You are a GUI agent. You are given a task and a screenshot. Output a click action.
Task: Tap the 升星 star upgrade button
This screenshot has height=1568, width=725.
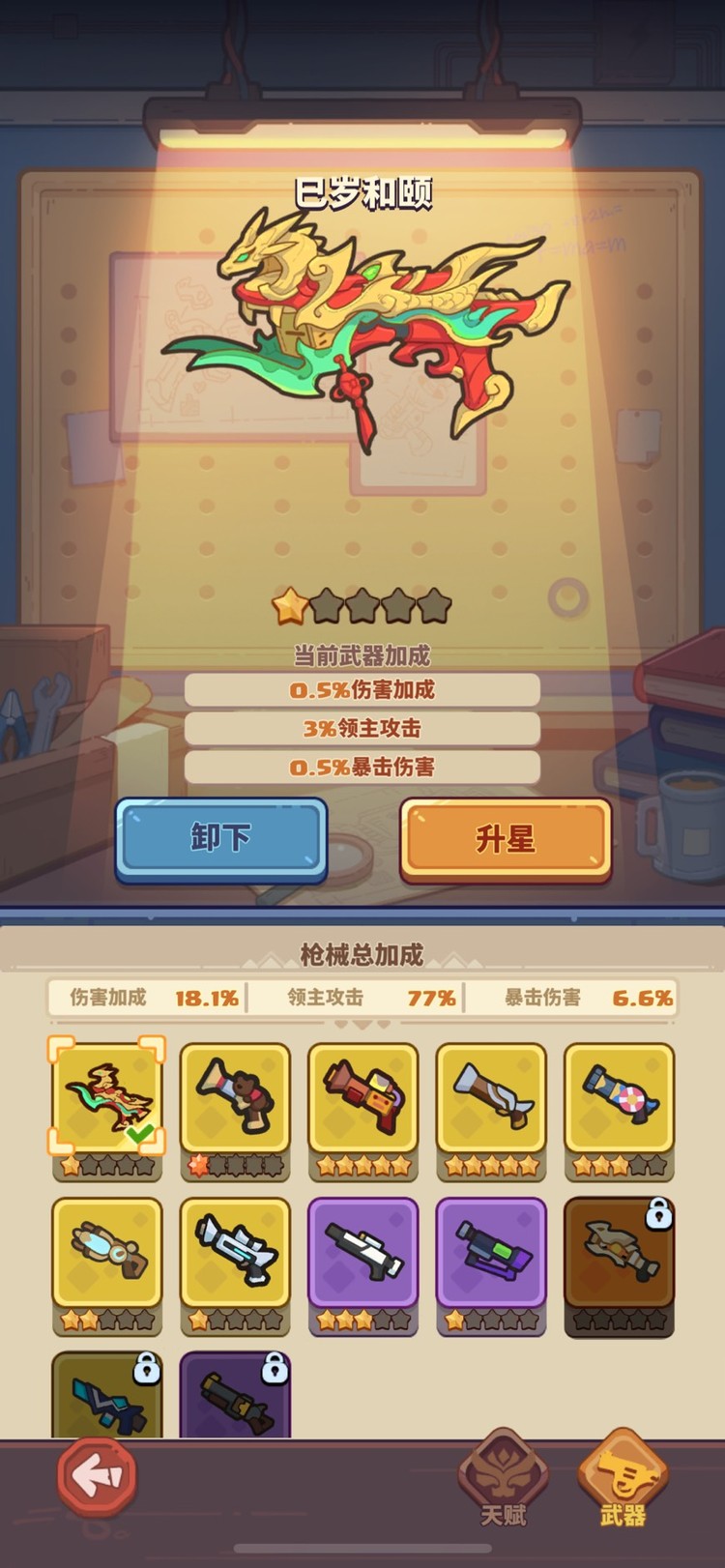(x=506, y=838)
